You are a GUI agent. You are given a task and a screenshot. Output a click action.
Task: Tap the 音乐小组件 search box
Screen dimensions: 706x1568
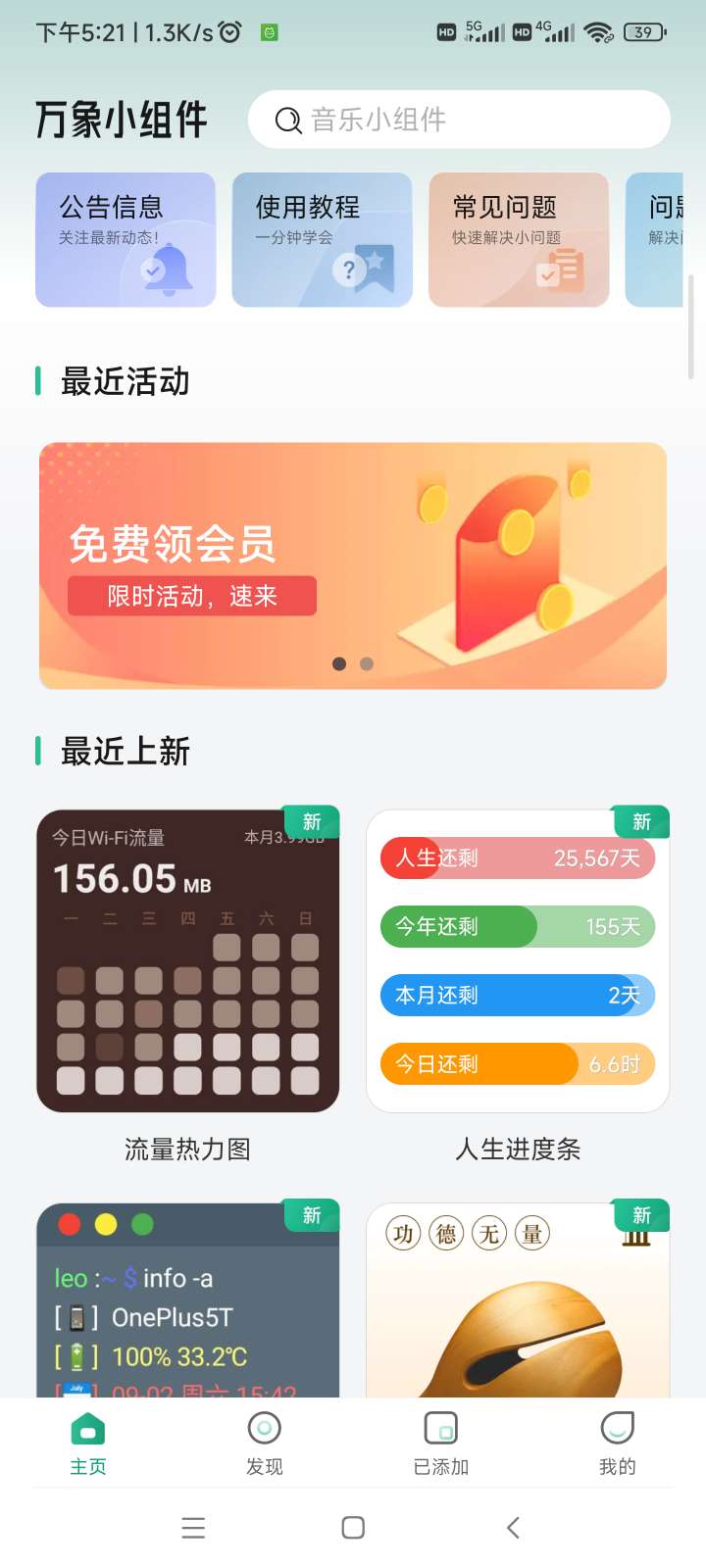[x=459, y=120]
